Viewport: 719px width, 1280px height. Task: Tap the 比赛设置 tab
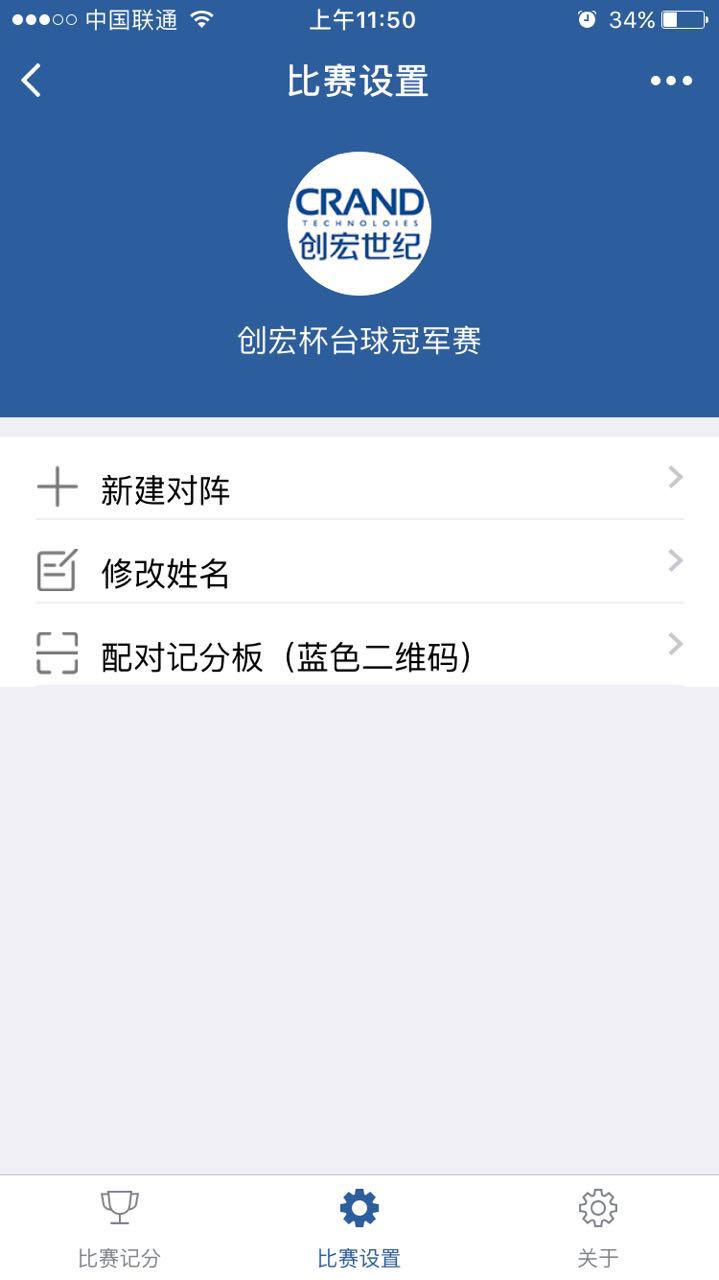pyautogui.click(x=359, y=1228)
